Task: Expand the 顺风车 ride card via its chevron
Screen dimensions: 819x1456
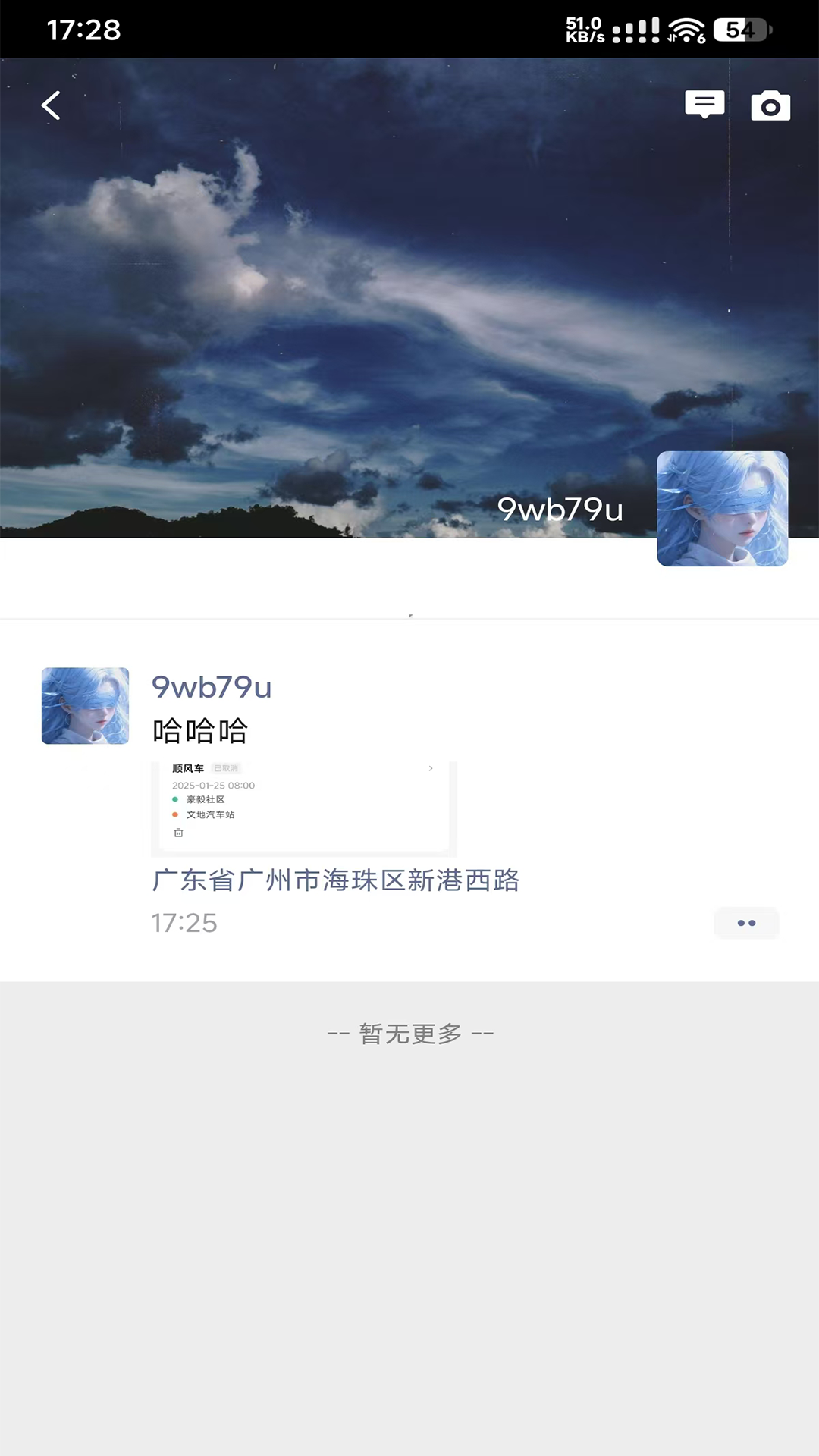Action: coord(430,768)
